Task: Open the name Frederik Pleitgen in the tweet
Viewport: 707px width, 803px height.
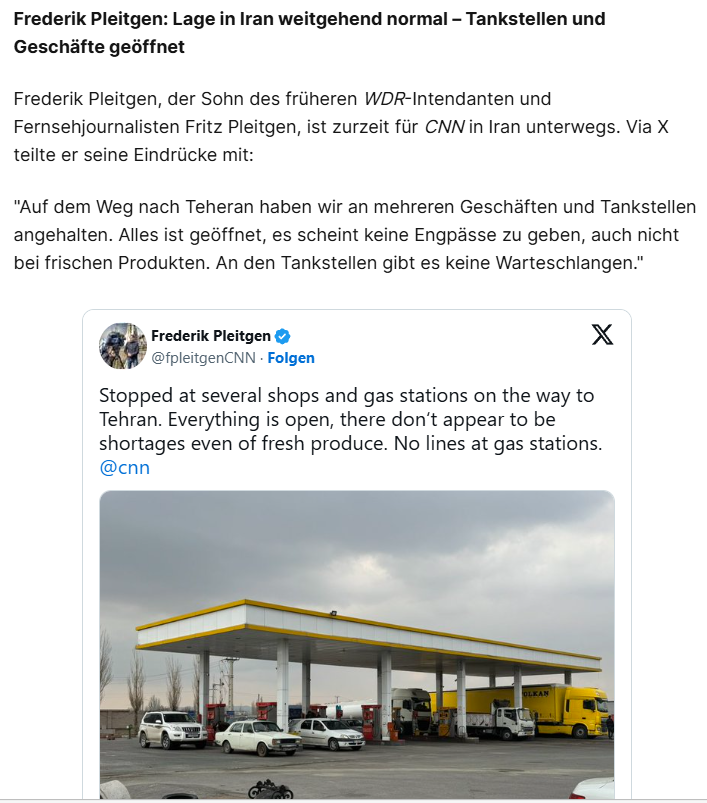Action: (x=210, y=336)
